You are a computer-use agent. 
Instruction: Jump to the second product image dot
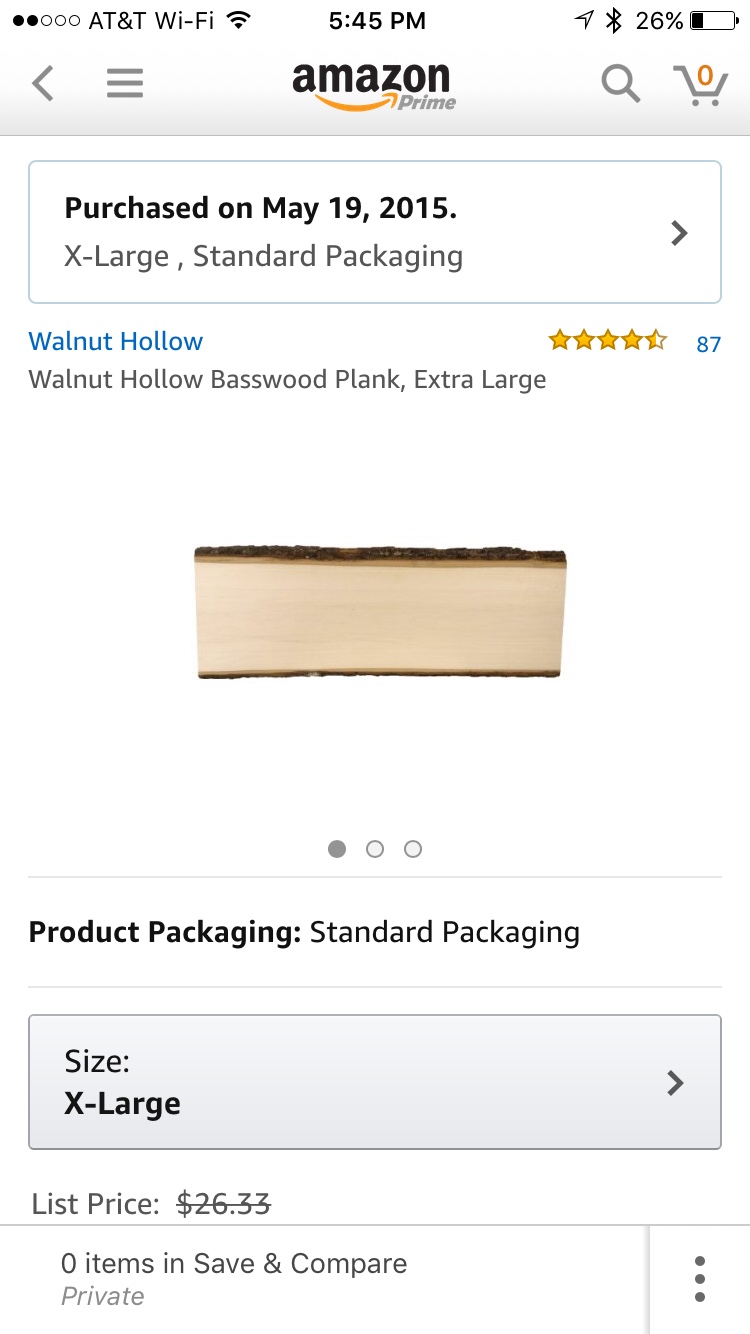(375, 849)
